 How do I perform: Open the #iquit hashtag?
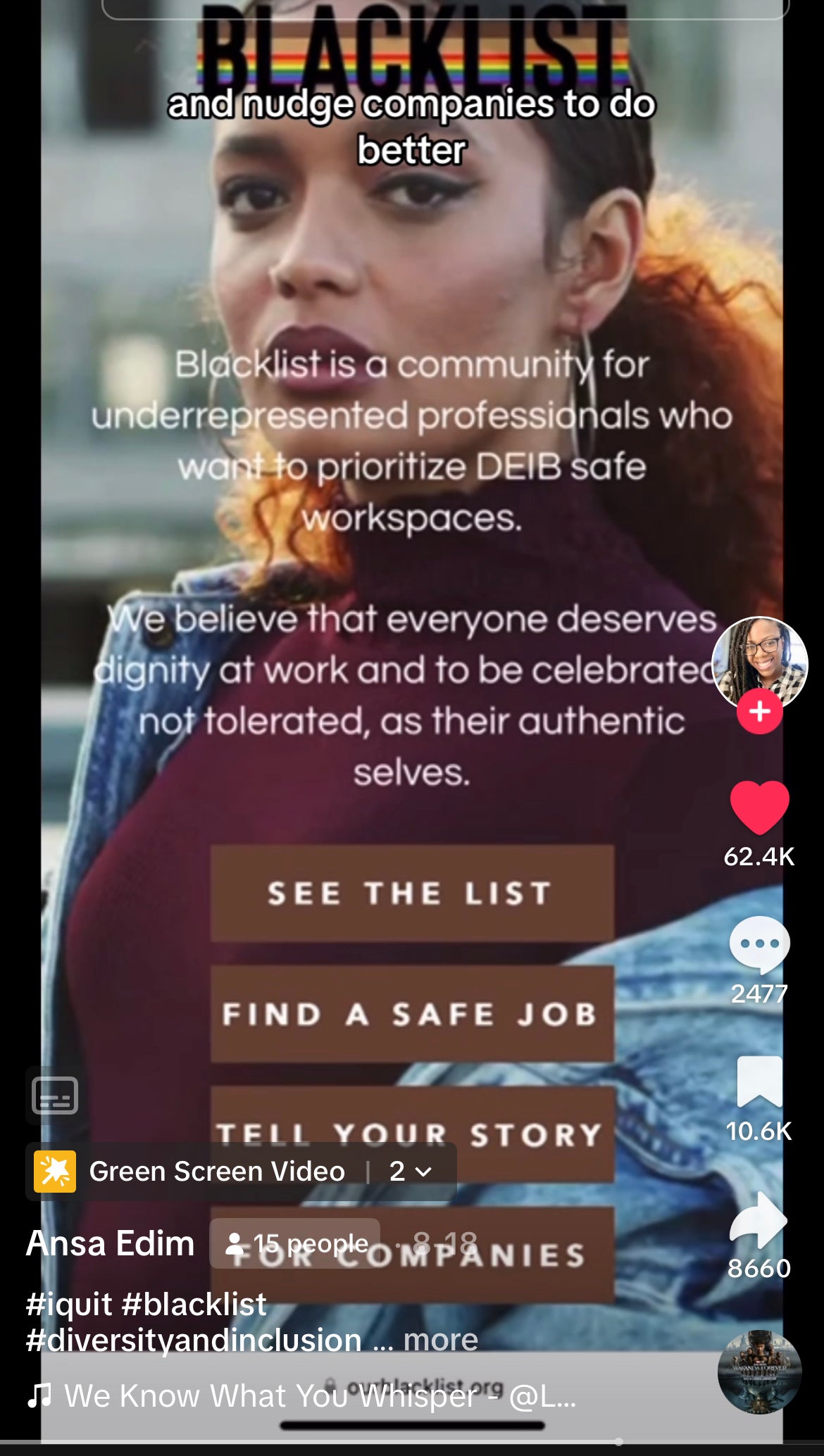pyautogui.click(x=69, y=1304)
